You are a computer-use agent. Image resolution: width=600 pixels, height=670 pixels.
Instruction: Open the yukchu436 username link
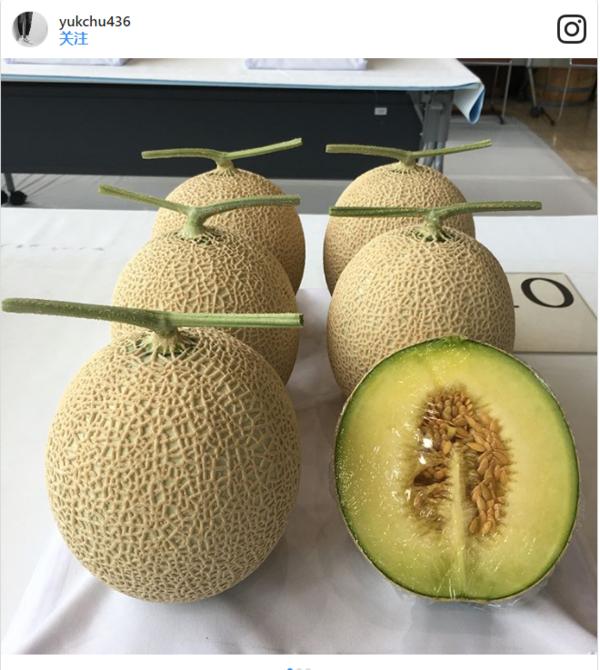pos(94,21)
